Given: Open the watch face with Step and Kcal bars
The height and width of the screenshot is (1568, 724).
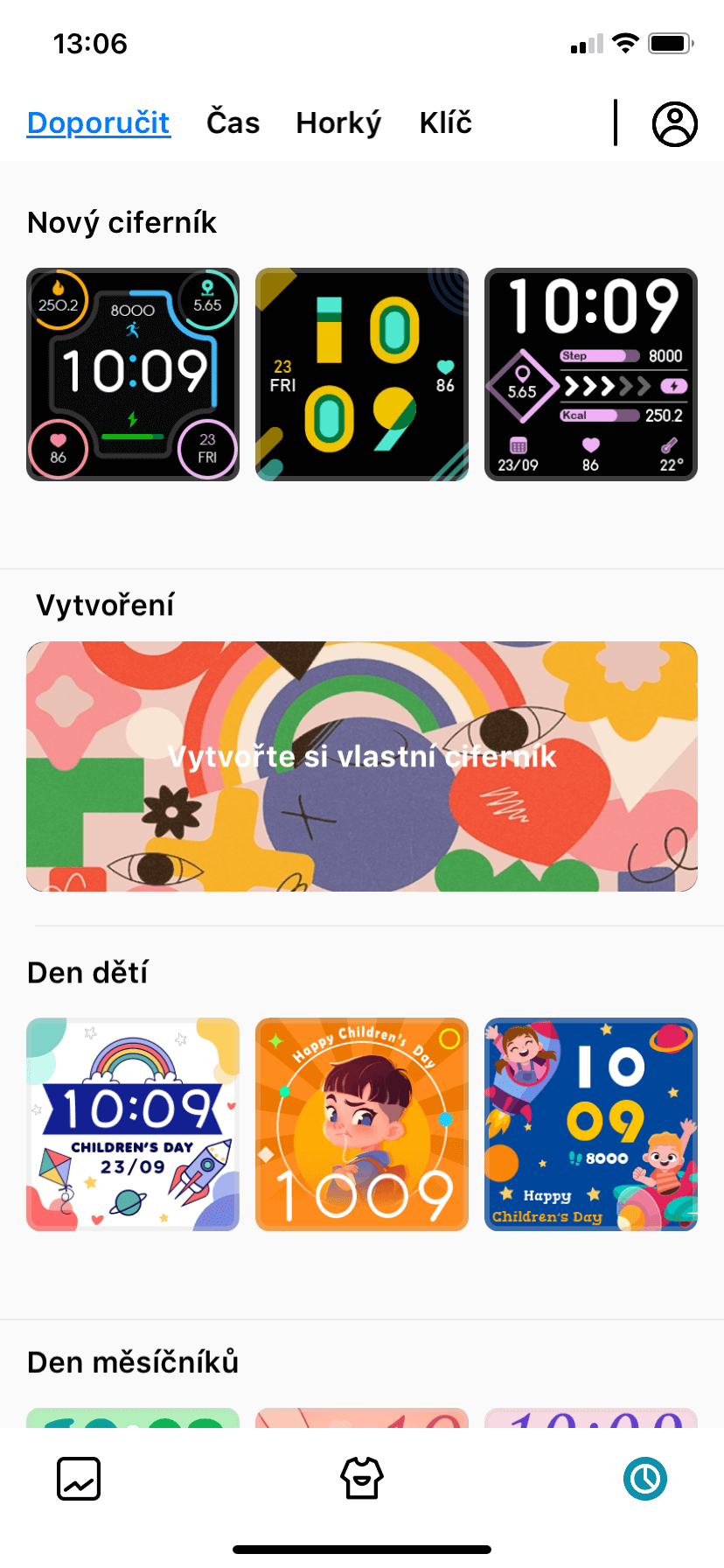Looking at the screenshot, I should 591,374.
